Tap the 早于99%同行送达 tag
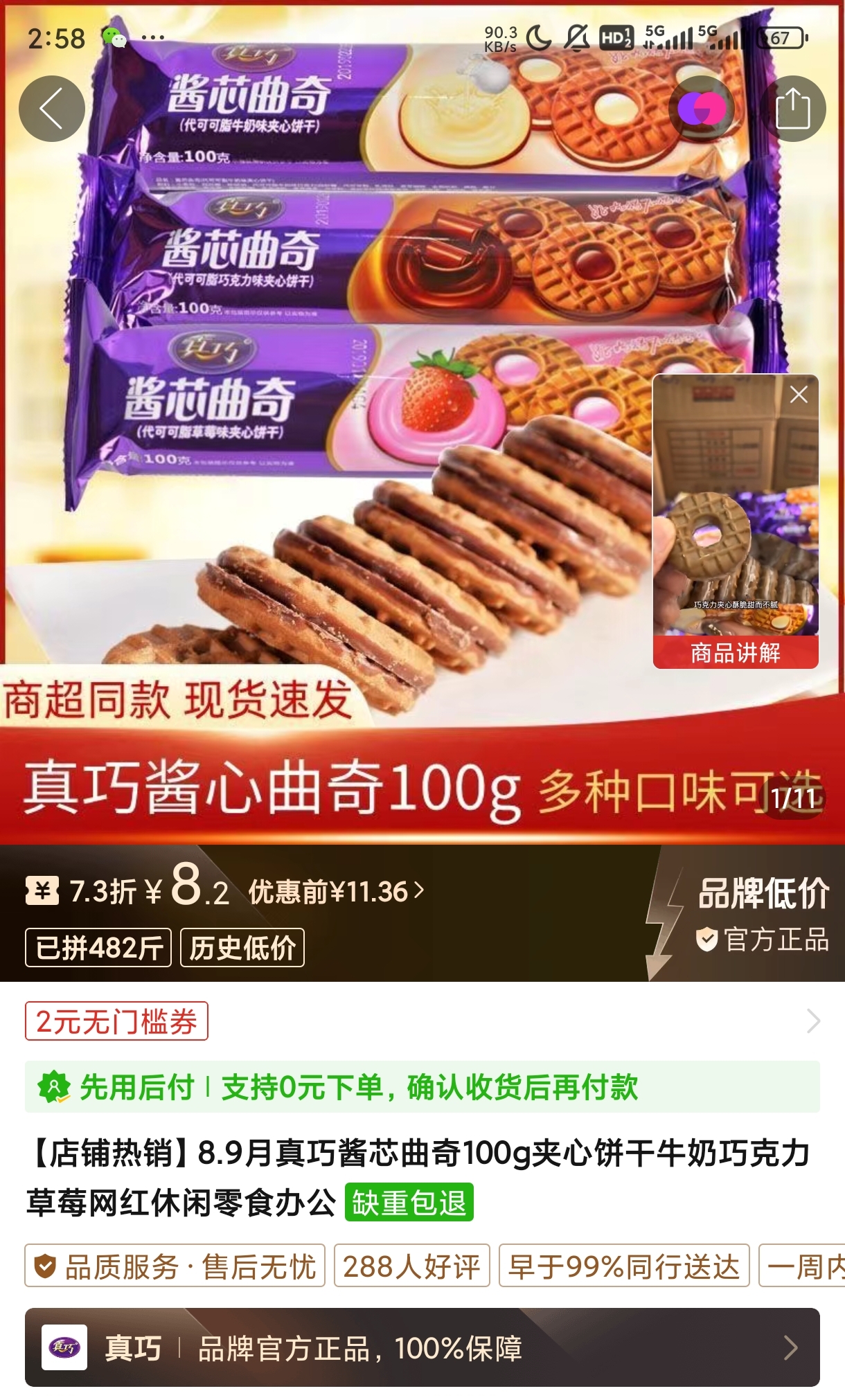 coord(624,1266)
